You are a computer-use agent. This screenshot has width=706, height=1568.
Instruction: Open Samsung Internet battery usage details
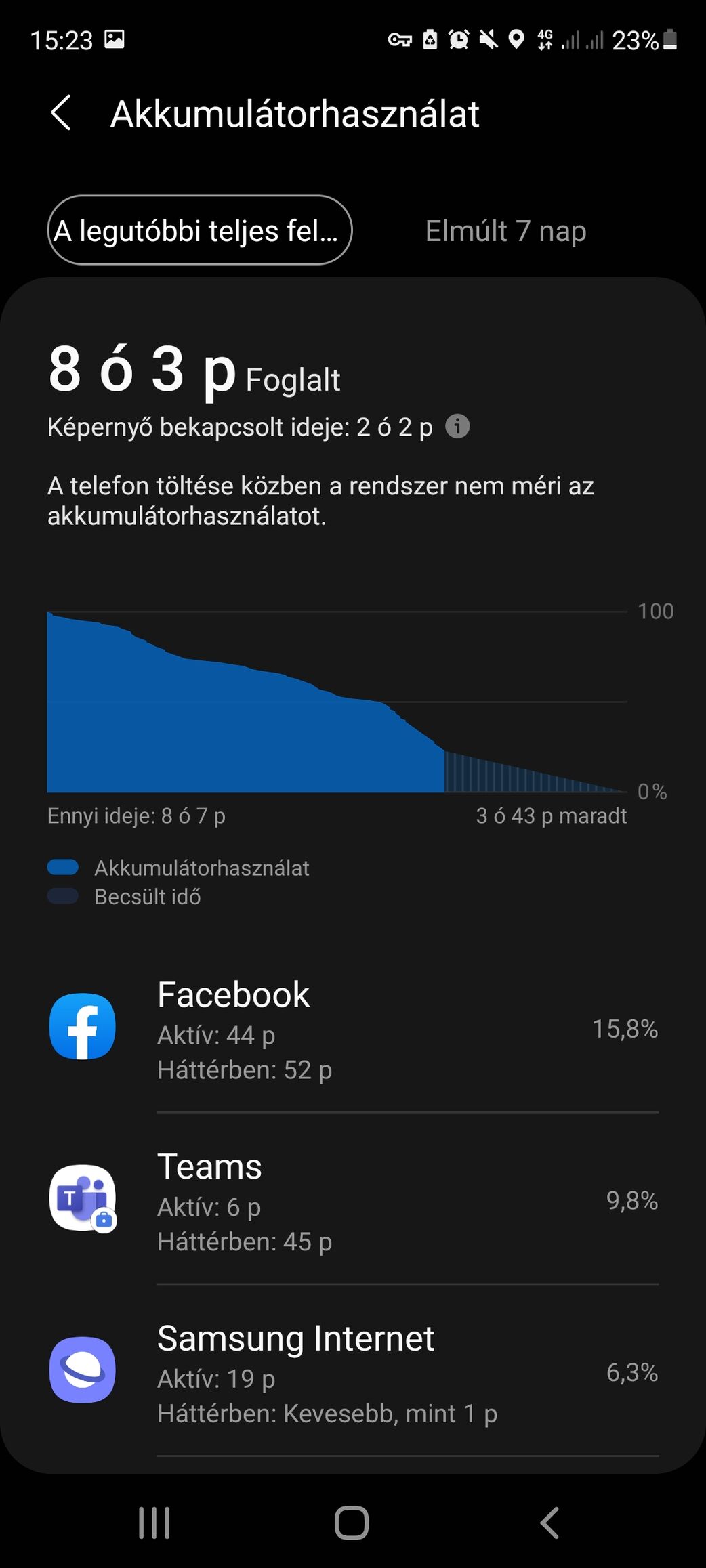[x=352, y=1372]
